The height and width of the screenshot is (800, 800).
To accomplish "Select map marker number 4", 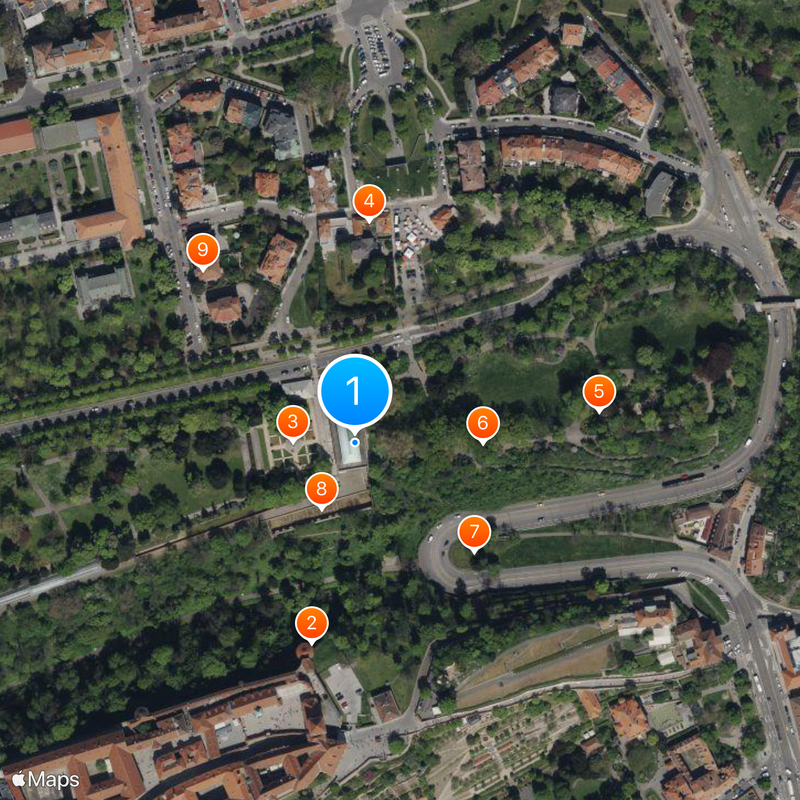I will coord(369,202).
